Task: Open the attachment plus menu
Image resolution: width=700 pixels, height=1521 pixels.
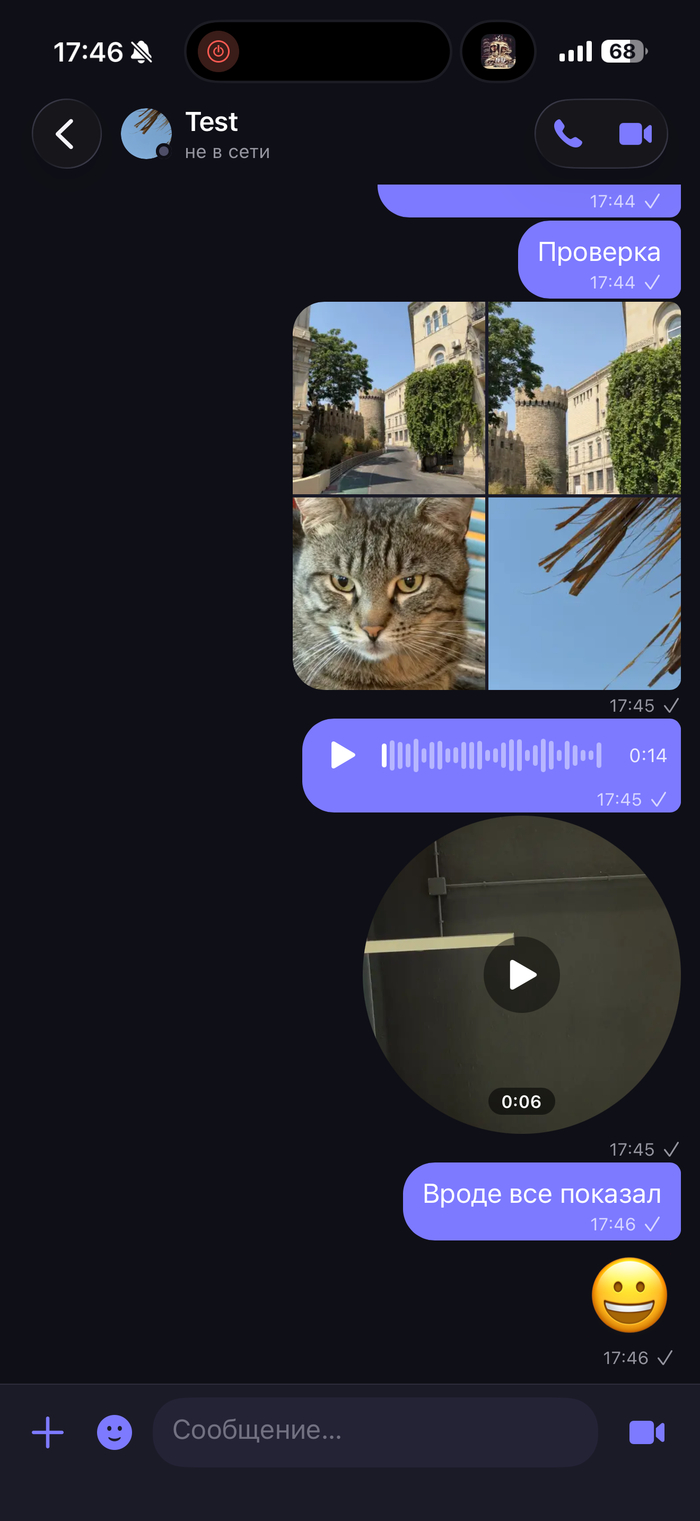Action: coord(48,1432)
